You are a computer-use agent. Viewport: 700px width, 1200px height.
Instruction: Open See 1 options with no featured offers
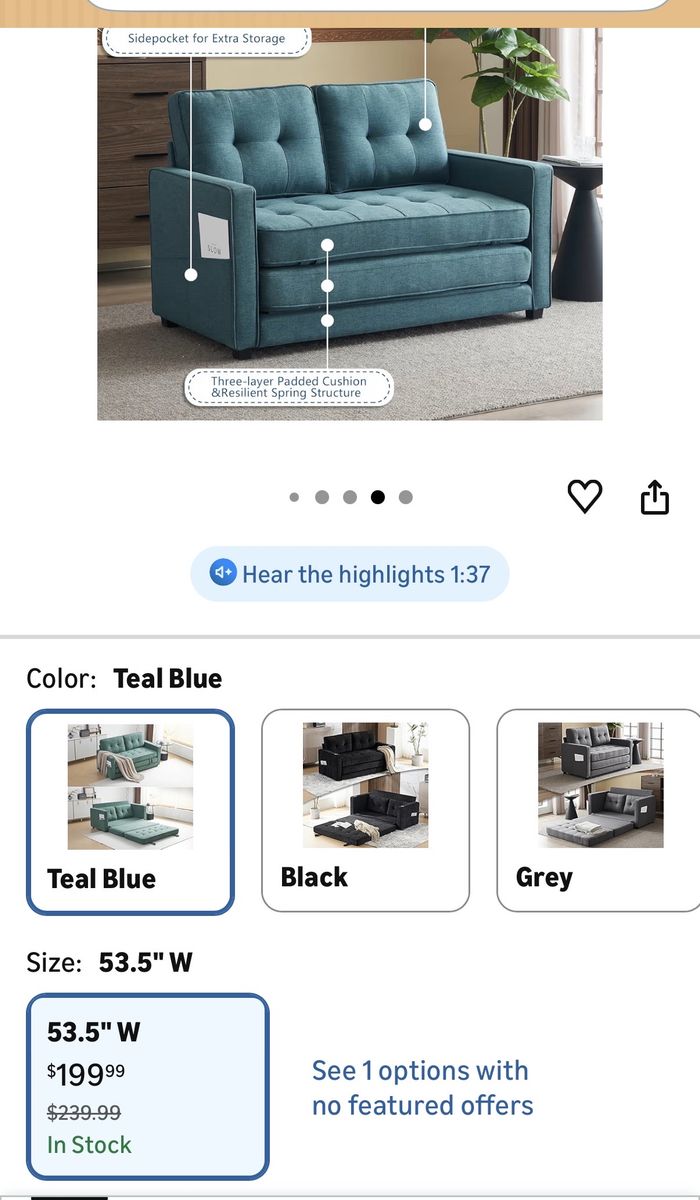tap(422, 1087)
